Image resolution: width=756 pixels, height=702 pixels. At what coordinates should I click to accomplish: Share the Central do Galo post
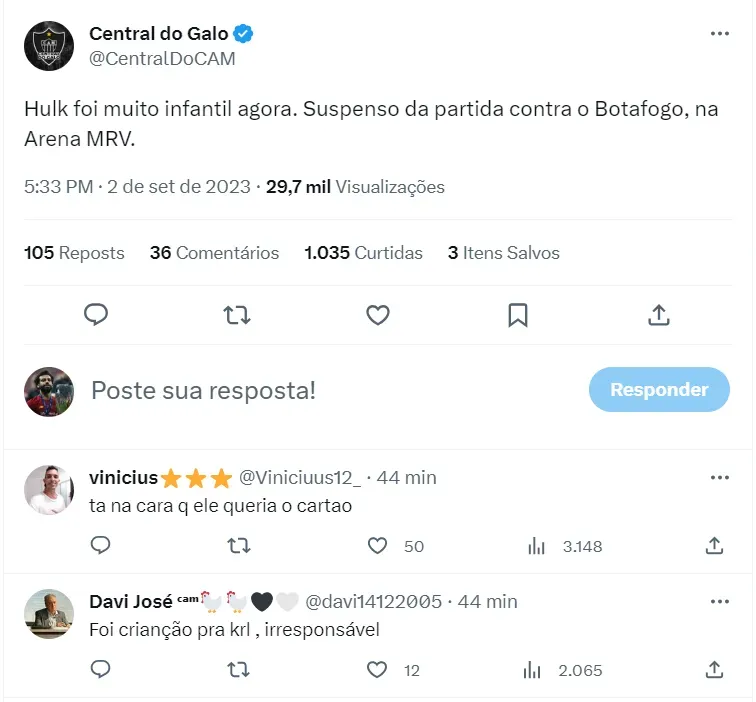pos(658,315)
